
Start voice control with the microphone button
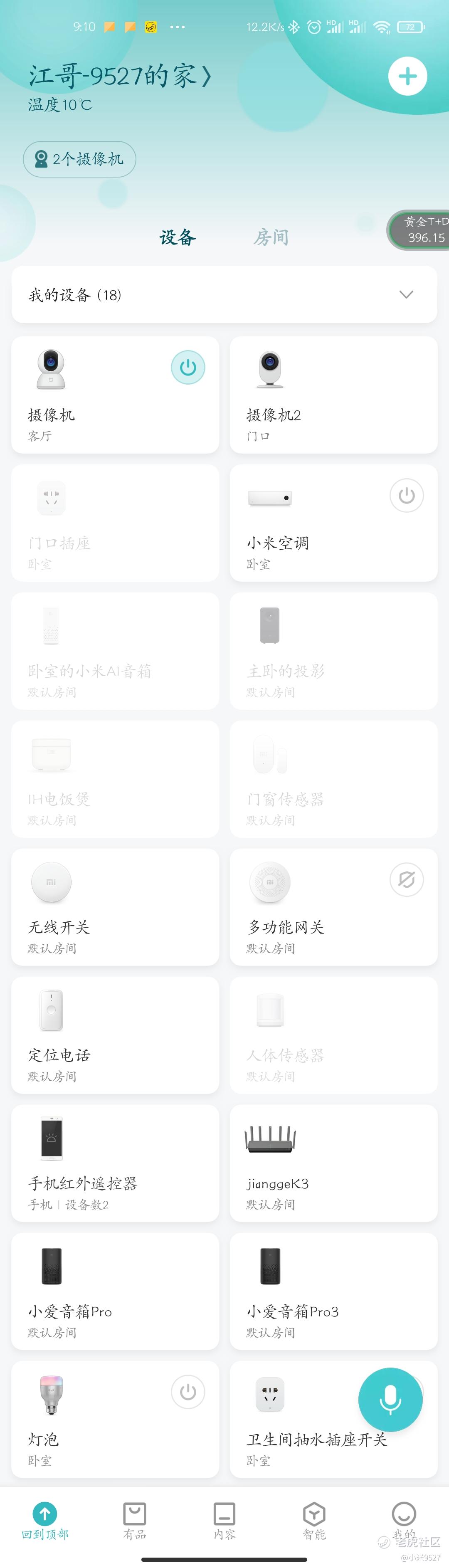(390, 1400)
